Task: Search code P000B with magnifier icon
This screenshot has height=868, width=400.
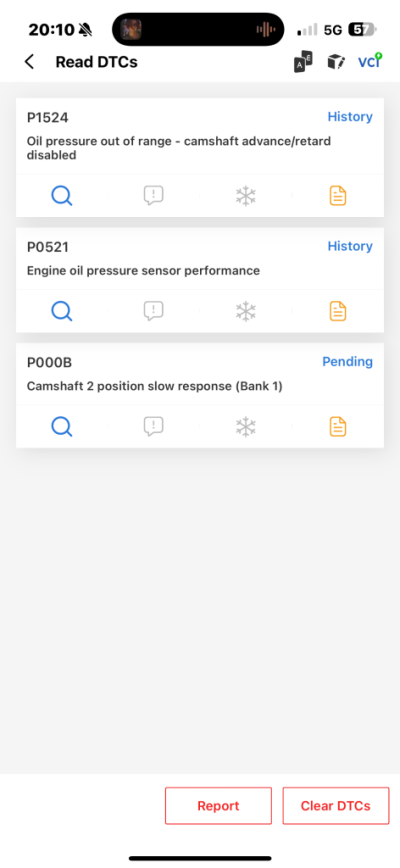Action: click(62, 426)
